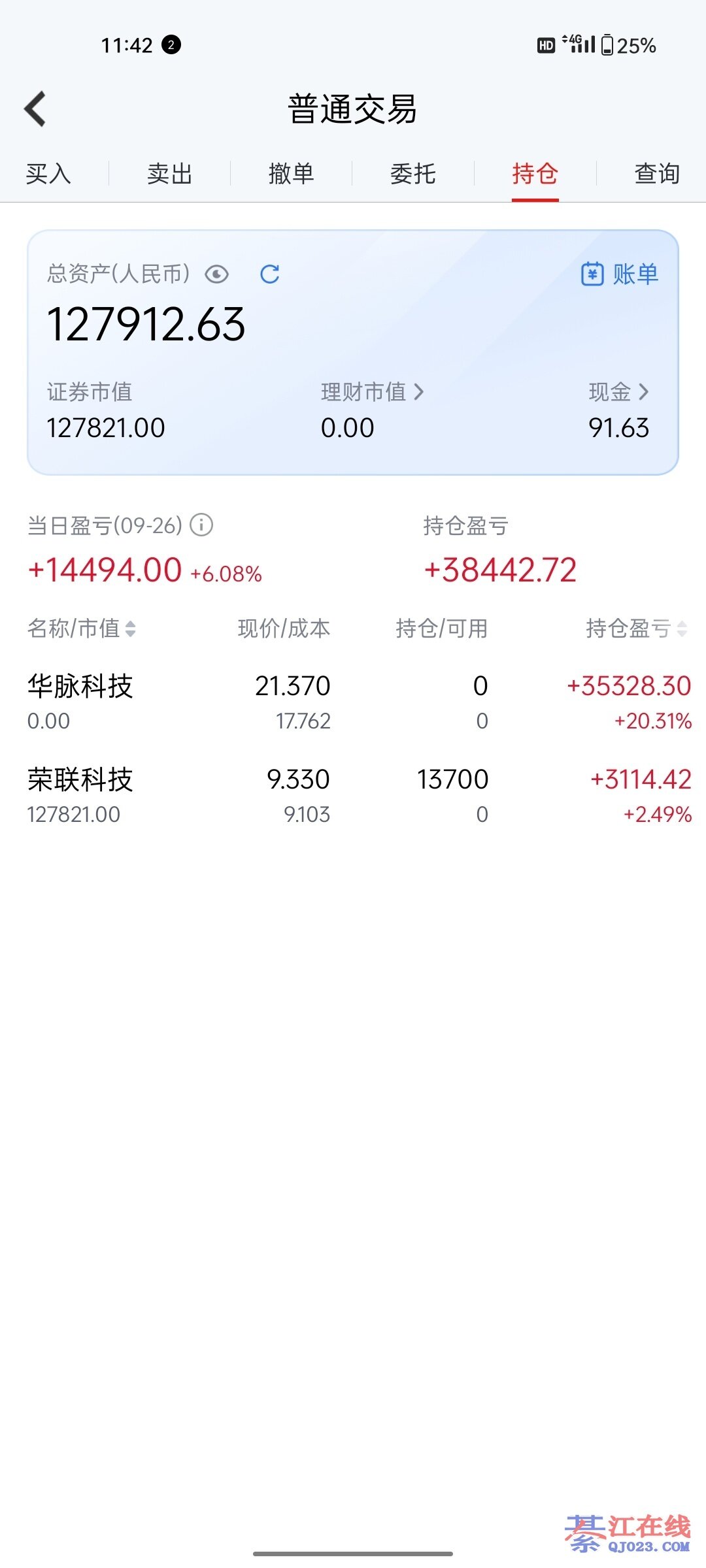Tap the 持仓 tab
The height and width of the screenshot is (1568, 706).
(535, 174)
